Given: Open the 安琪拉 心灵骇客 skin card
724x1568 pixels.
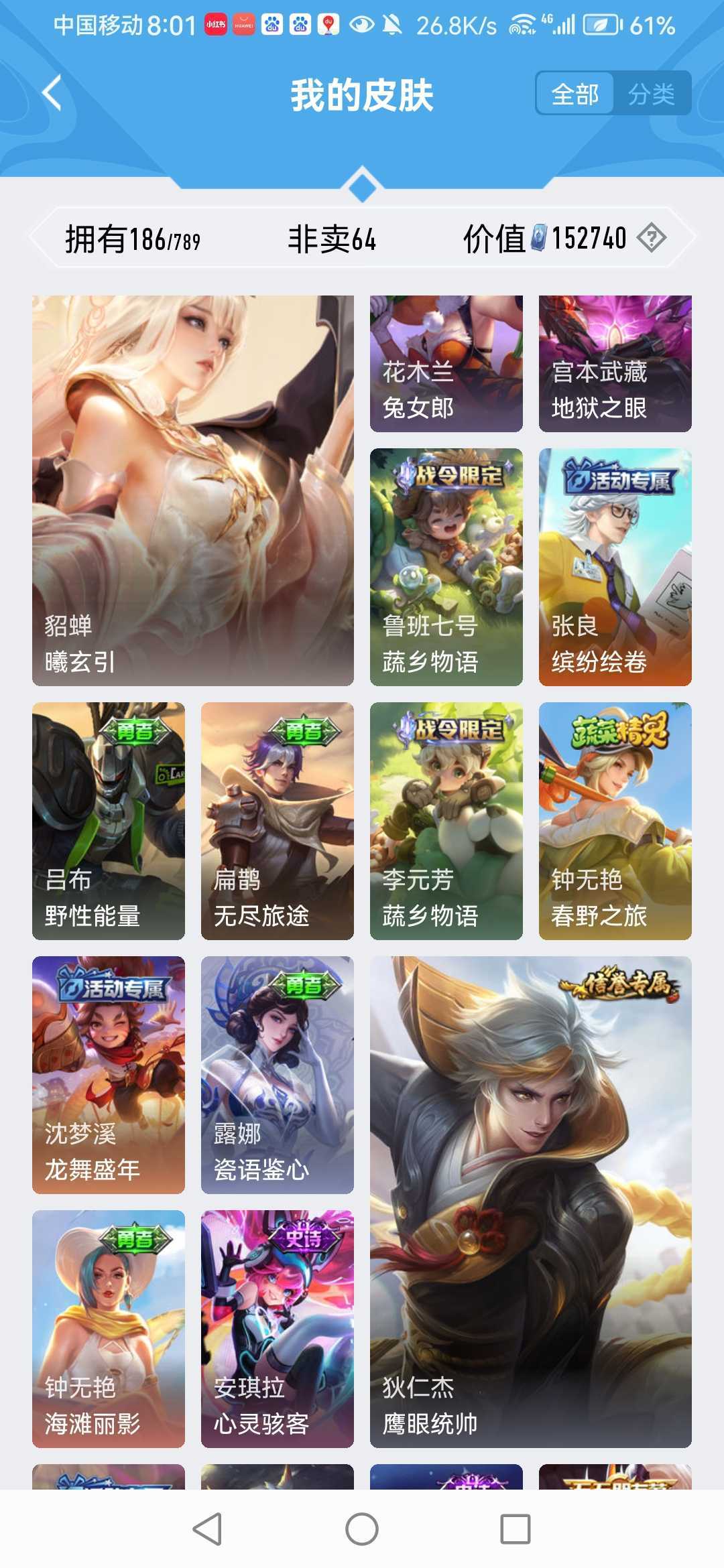Looking at the screenshot, I should tap(278, 1329).
